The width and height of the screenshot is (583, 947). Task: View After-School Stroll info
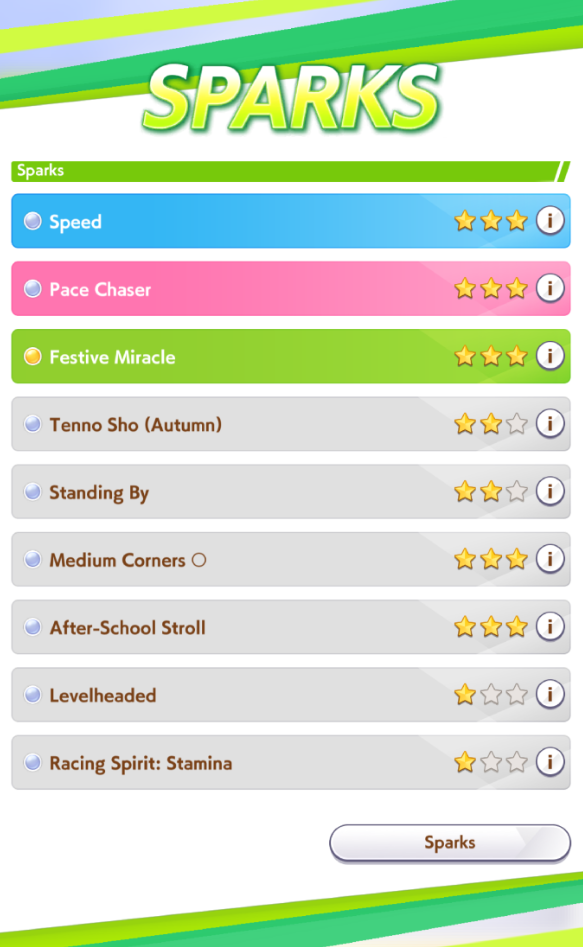tap(550, 626)
